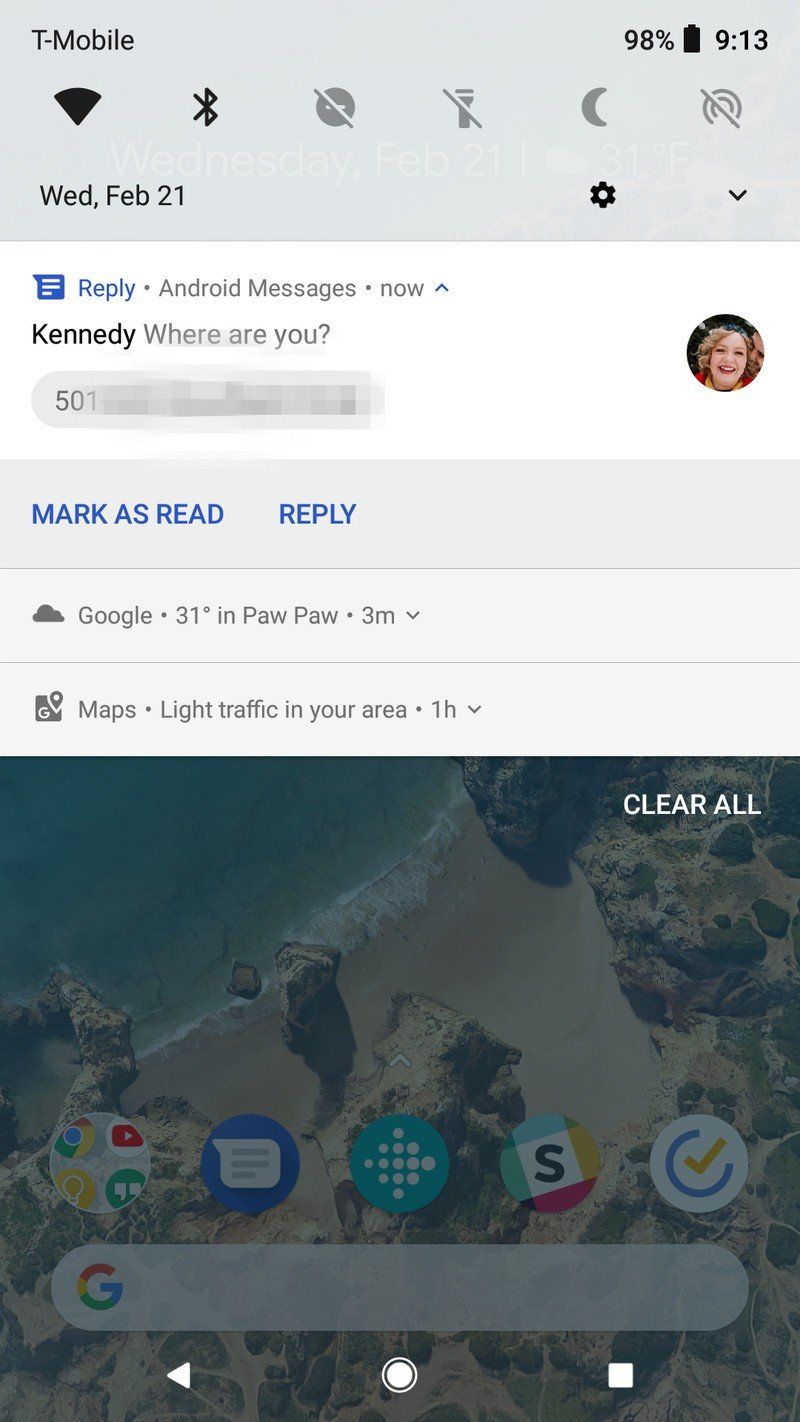Screen dimensions: 800x1422
Task: Mark Kennedy's message as read
Action: (x=127, y=514)
